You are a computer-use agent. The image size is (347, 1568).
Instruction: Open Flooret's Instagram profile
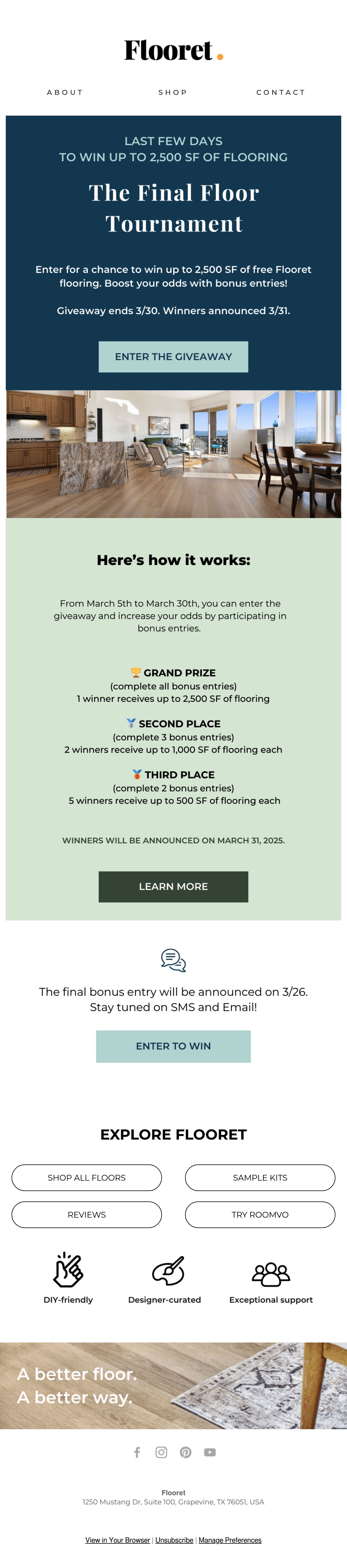pyautogui.click(x=161, y=1452)
